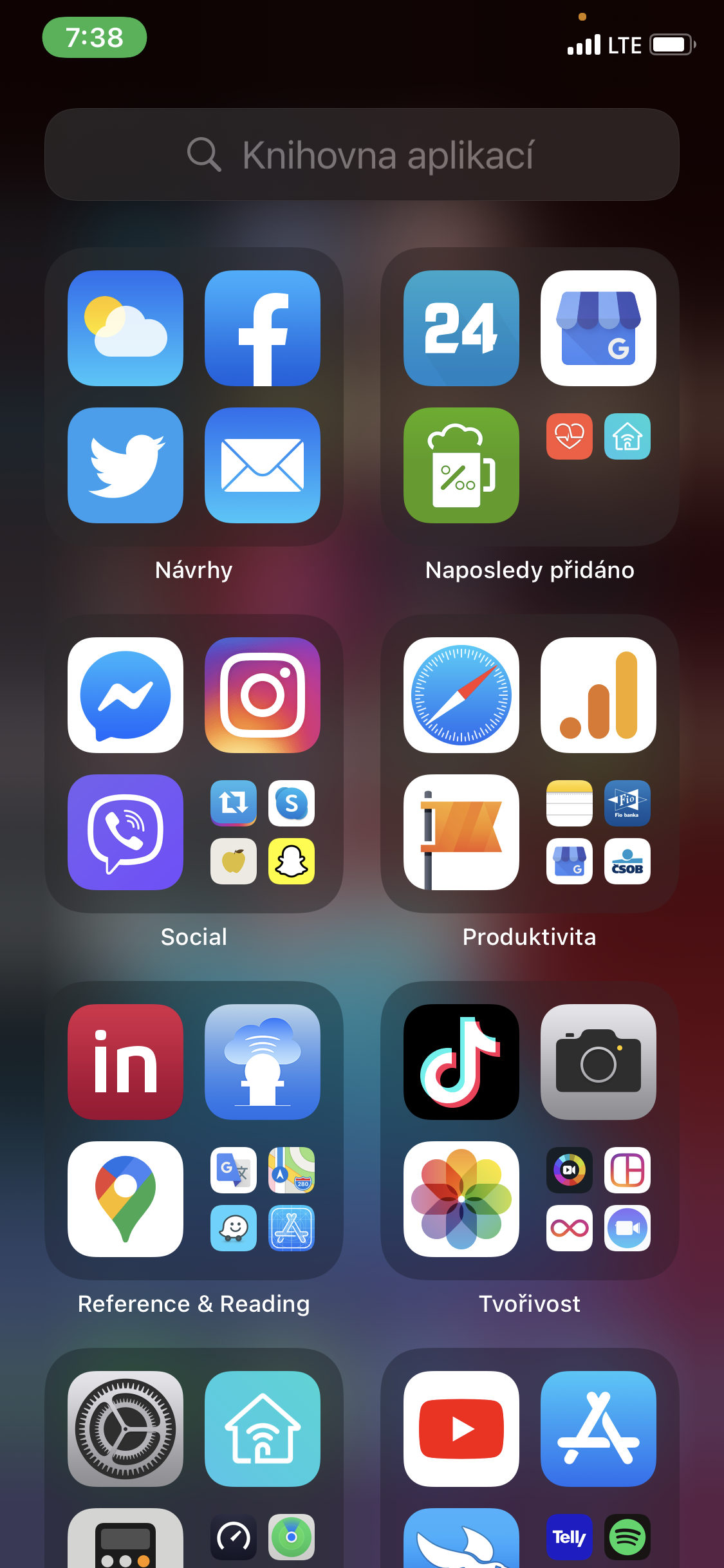
Task: Open the Viber app
Action: (125, 832)
